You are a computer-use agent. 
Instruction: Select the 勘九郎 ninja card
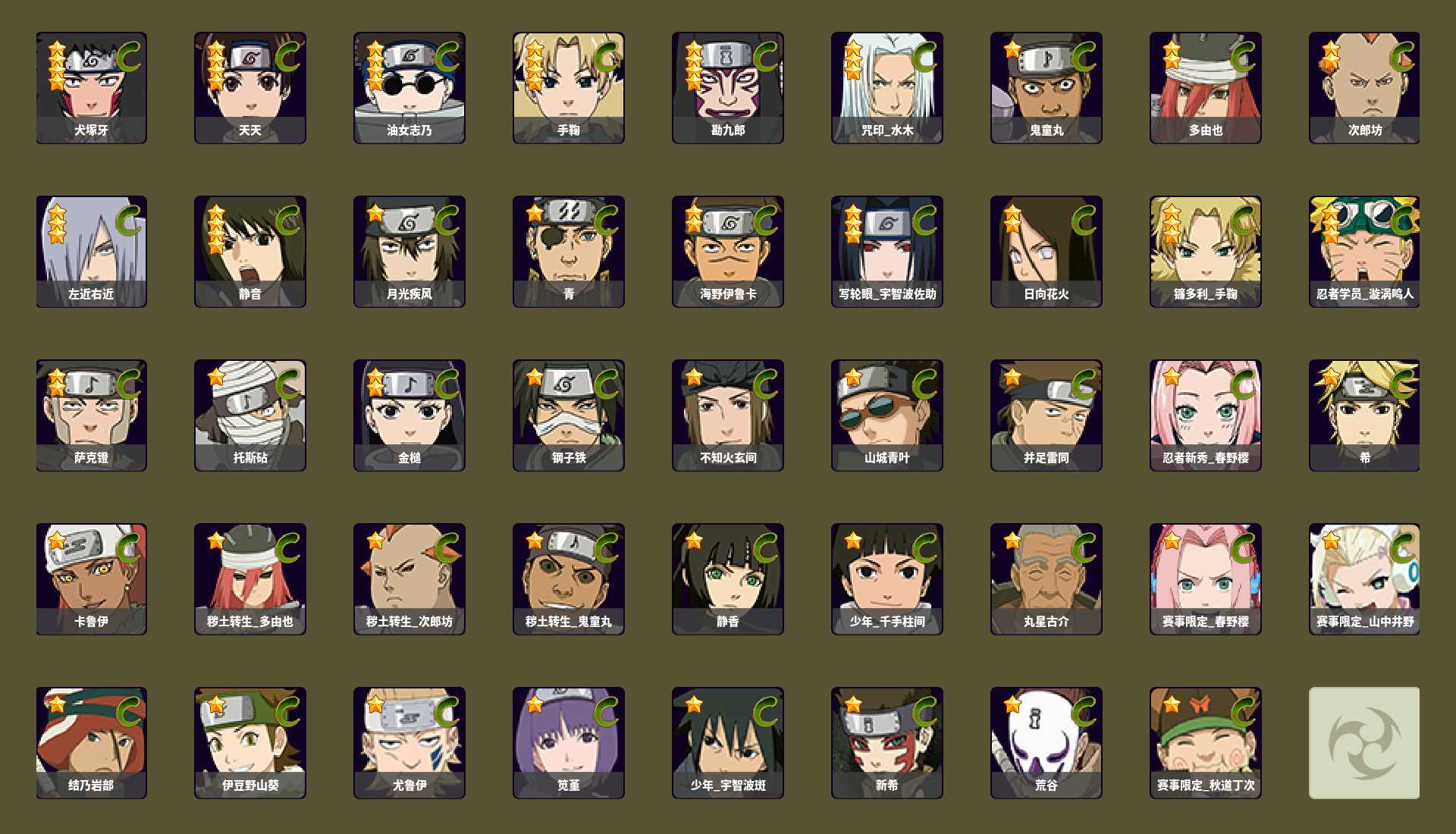(728, 87)
